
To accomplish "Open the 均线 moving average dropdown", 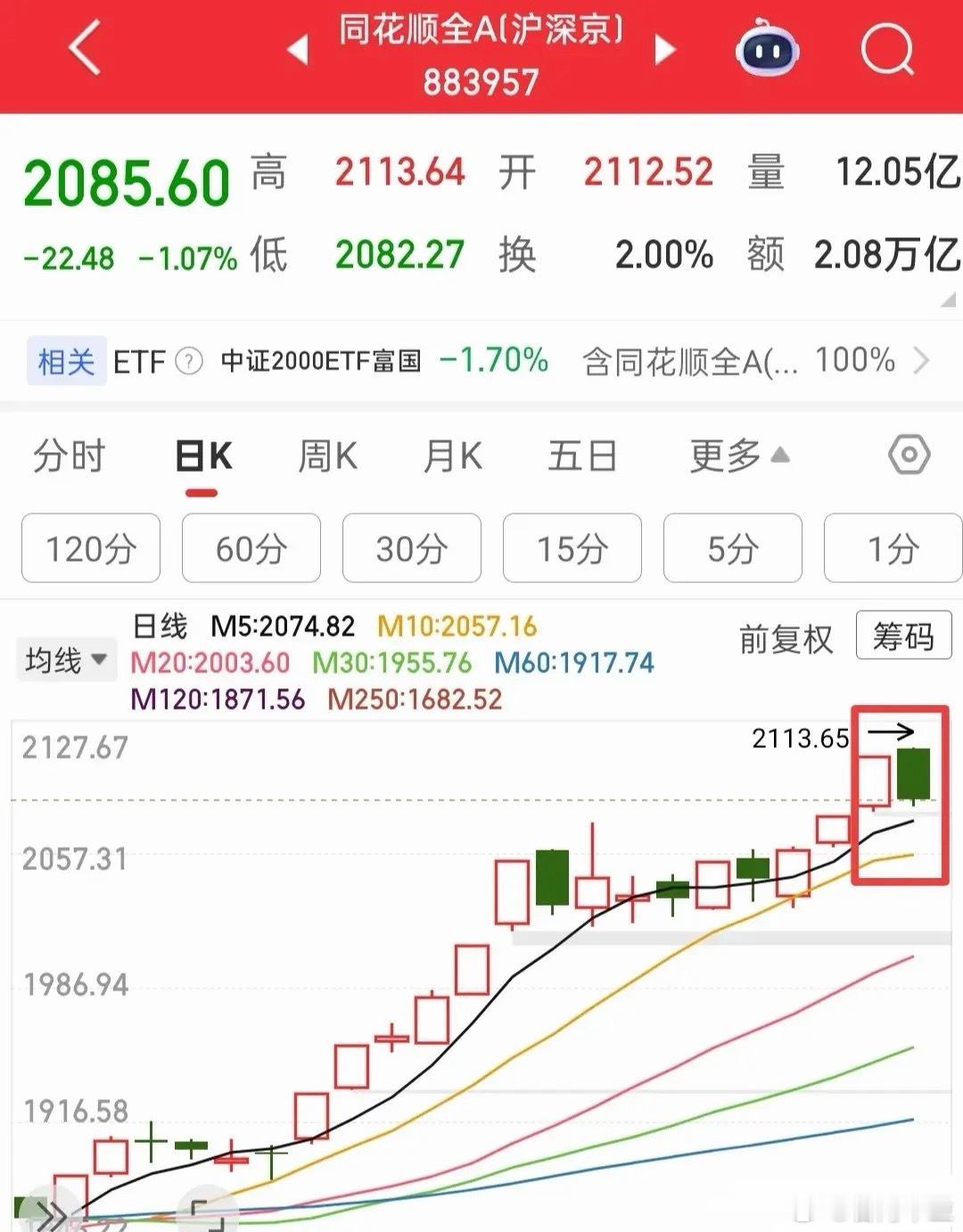I will coord(66,658).
